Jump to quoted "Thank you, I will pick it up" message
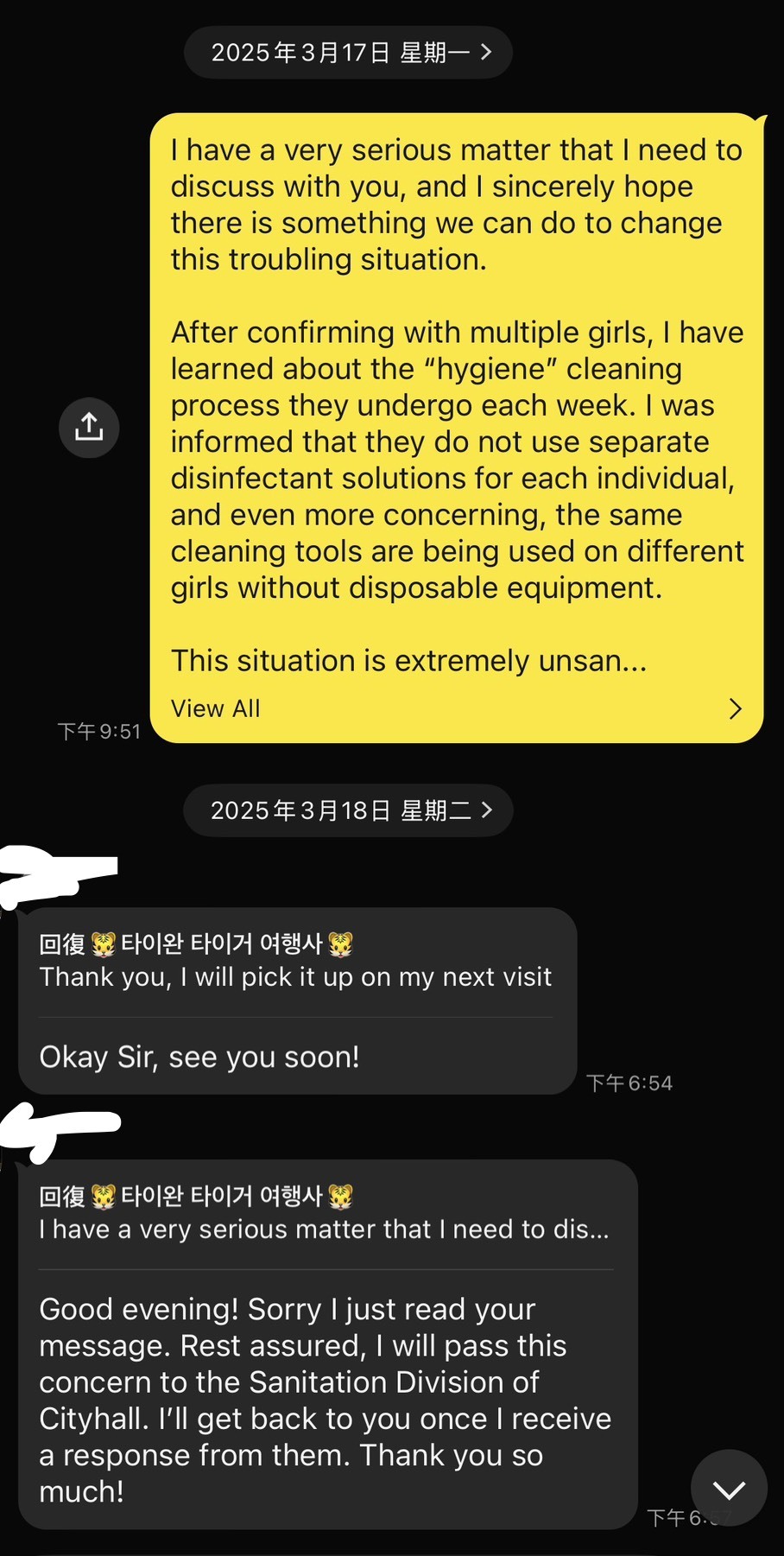Image resolution: width=784 pixels, height=1556 pixels. click(x=295, y=962)
